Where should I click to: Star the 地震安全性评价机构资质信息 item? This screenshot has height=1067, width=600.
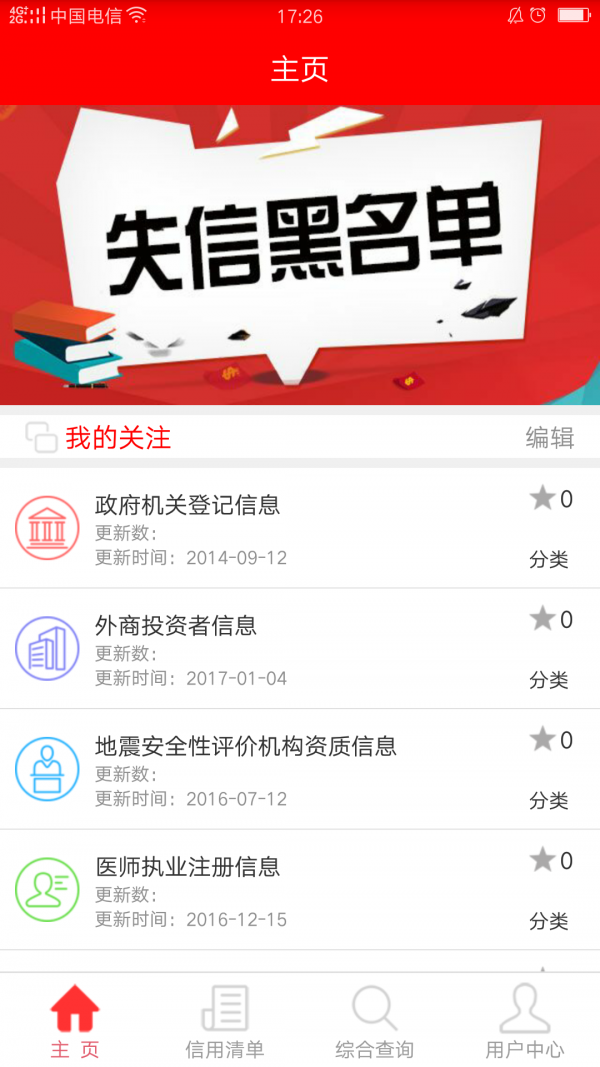542,739
